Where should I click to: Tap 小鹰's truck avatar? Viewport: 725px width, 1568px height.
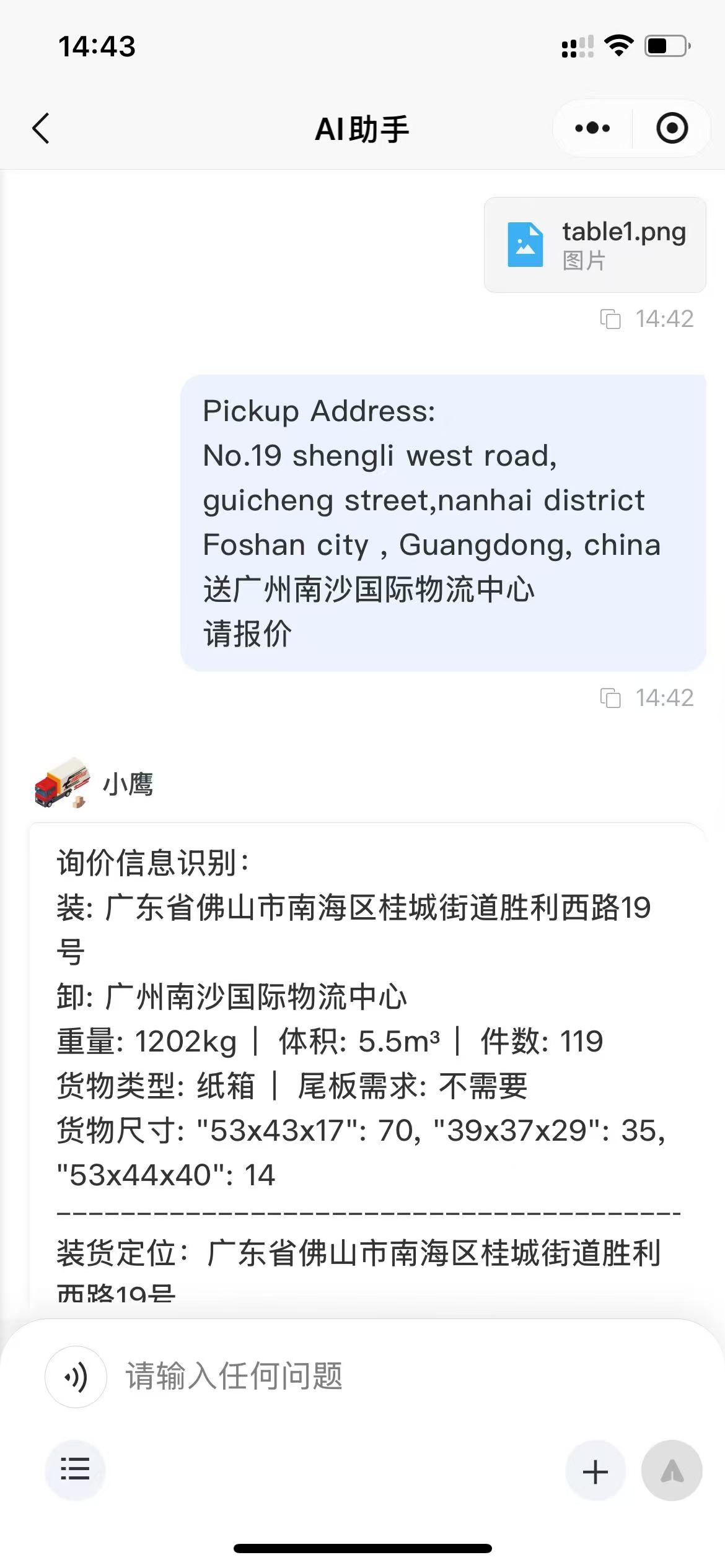[x=59, y=785]
